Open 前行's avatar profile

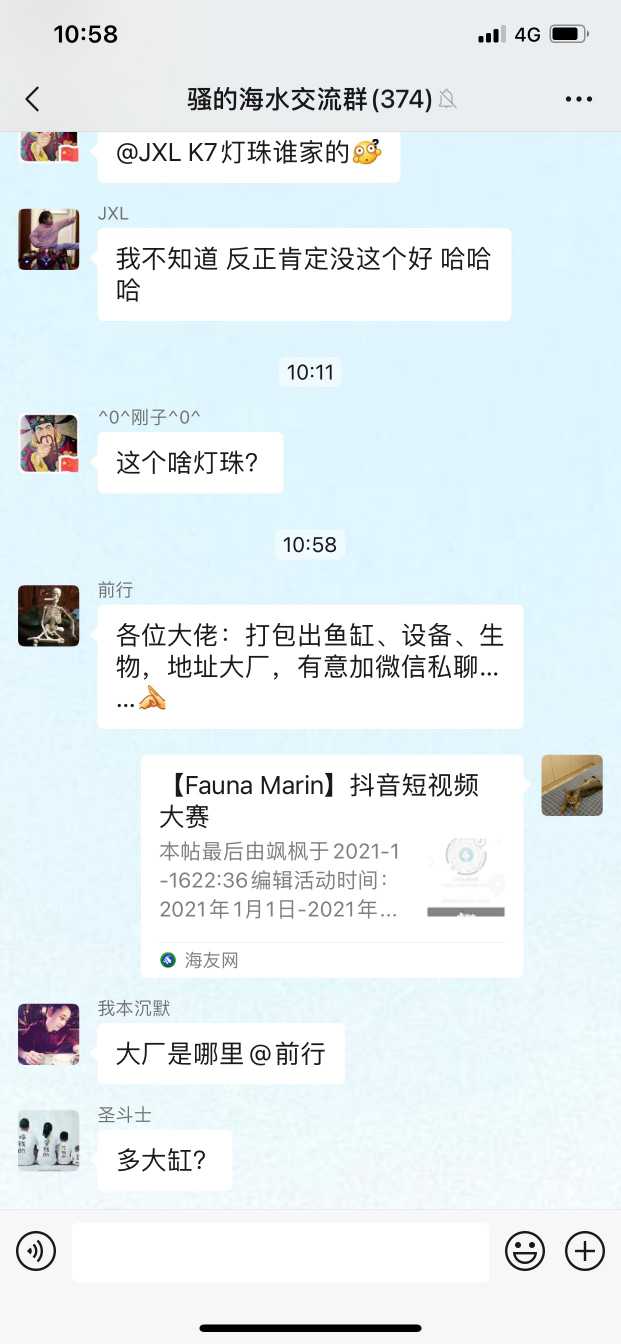pos(49,616)
